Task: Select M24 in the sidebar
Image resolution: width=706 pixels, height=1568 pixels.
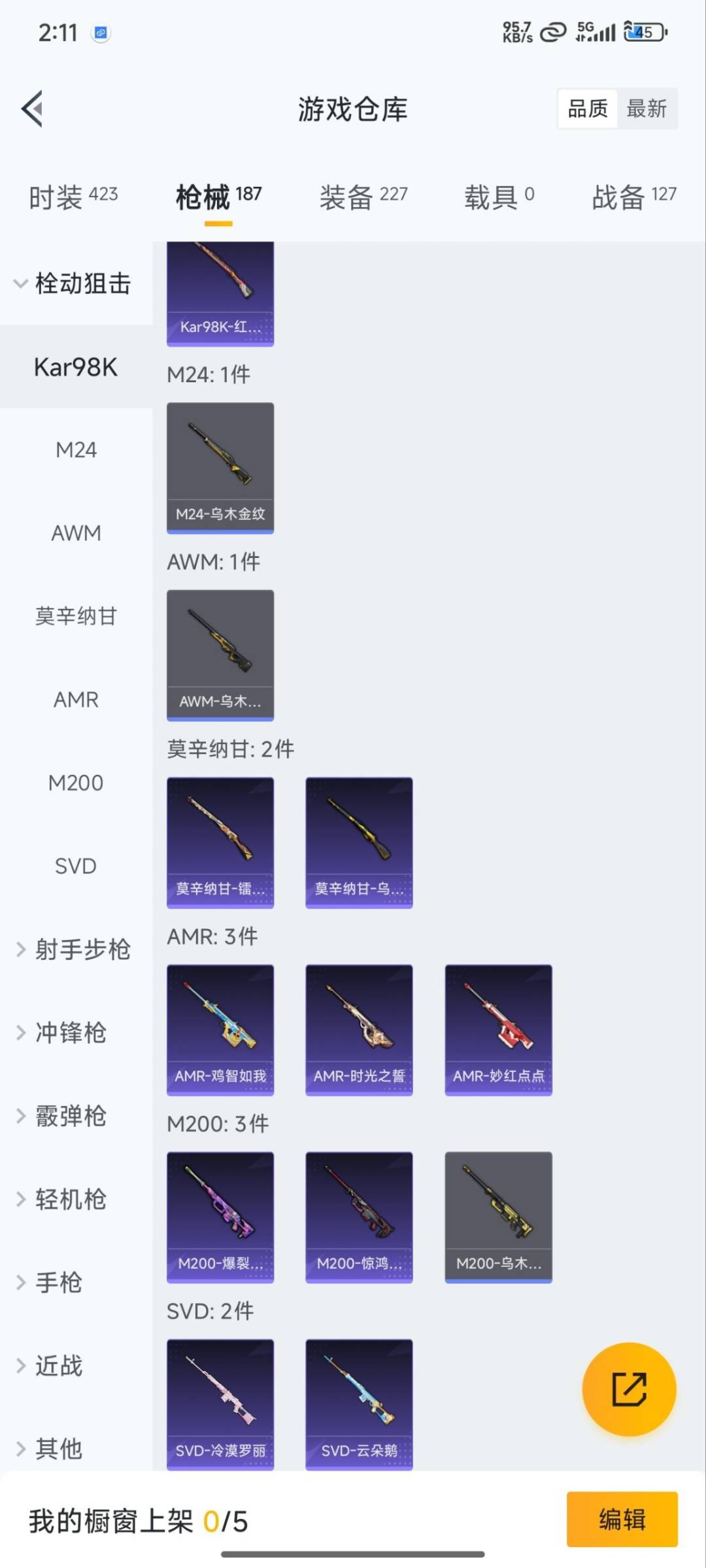Action: pyautogui.click(x=76, y=450)
